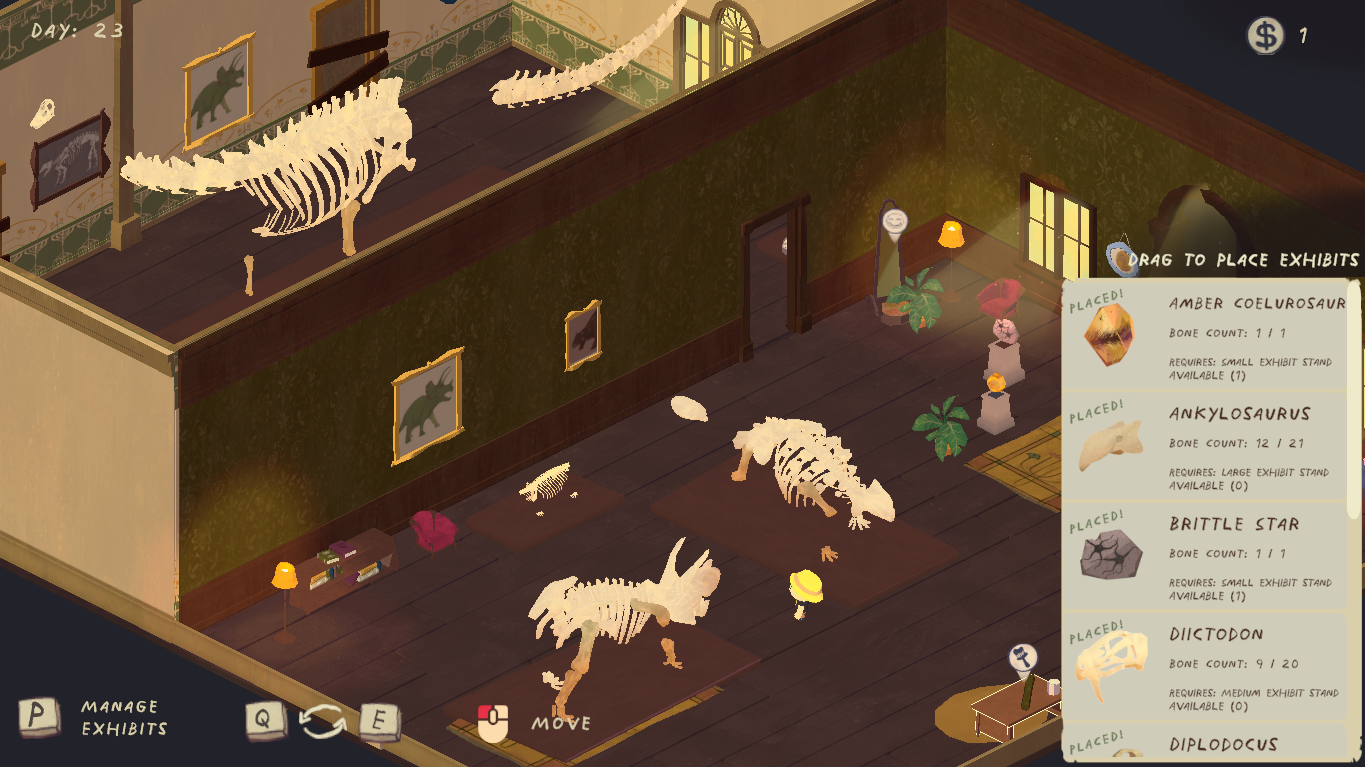1365x767 pixels.
Task: Tap the hammer marker above the workbench
Action: click(1022, 658)
